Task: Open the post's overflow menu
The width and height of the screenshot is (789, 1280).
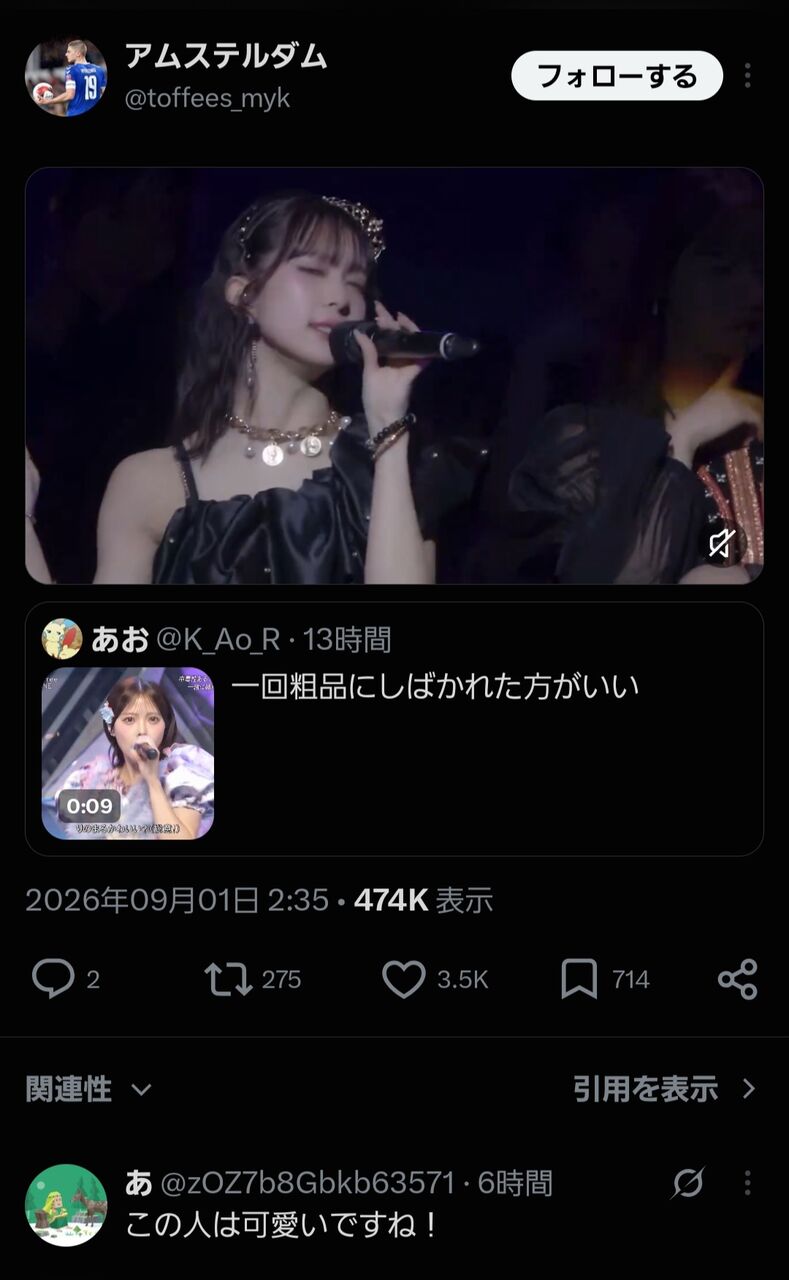Action: [748, 76]
